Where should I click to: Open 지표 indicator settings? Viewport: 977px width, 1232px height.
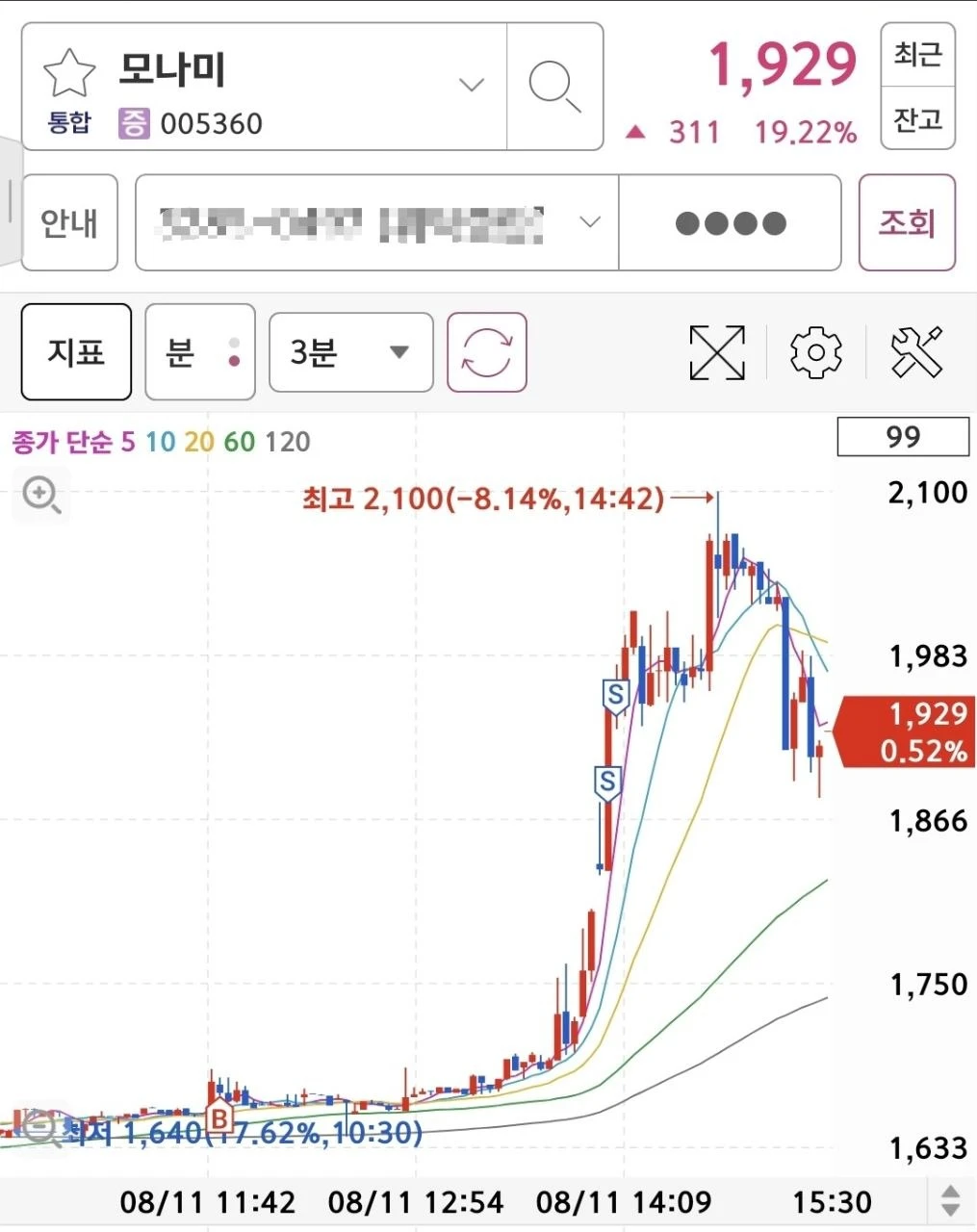coord(76,352)
